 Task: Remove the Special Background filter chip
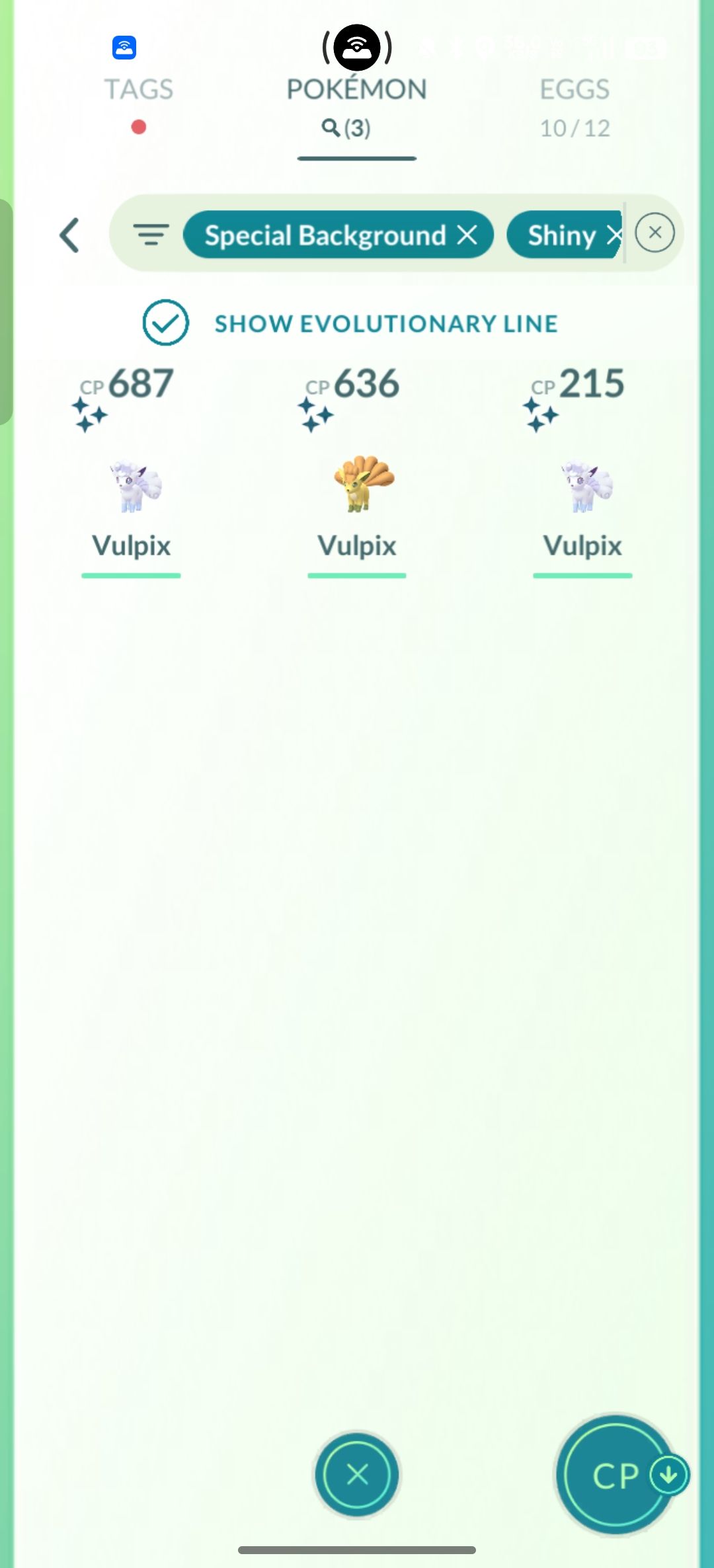467,235
